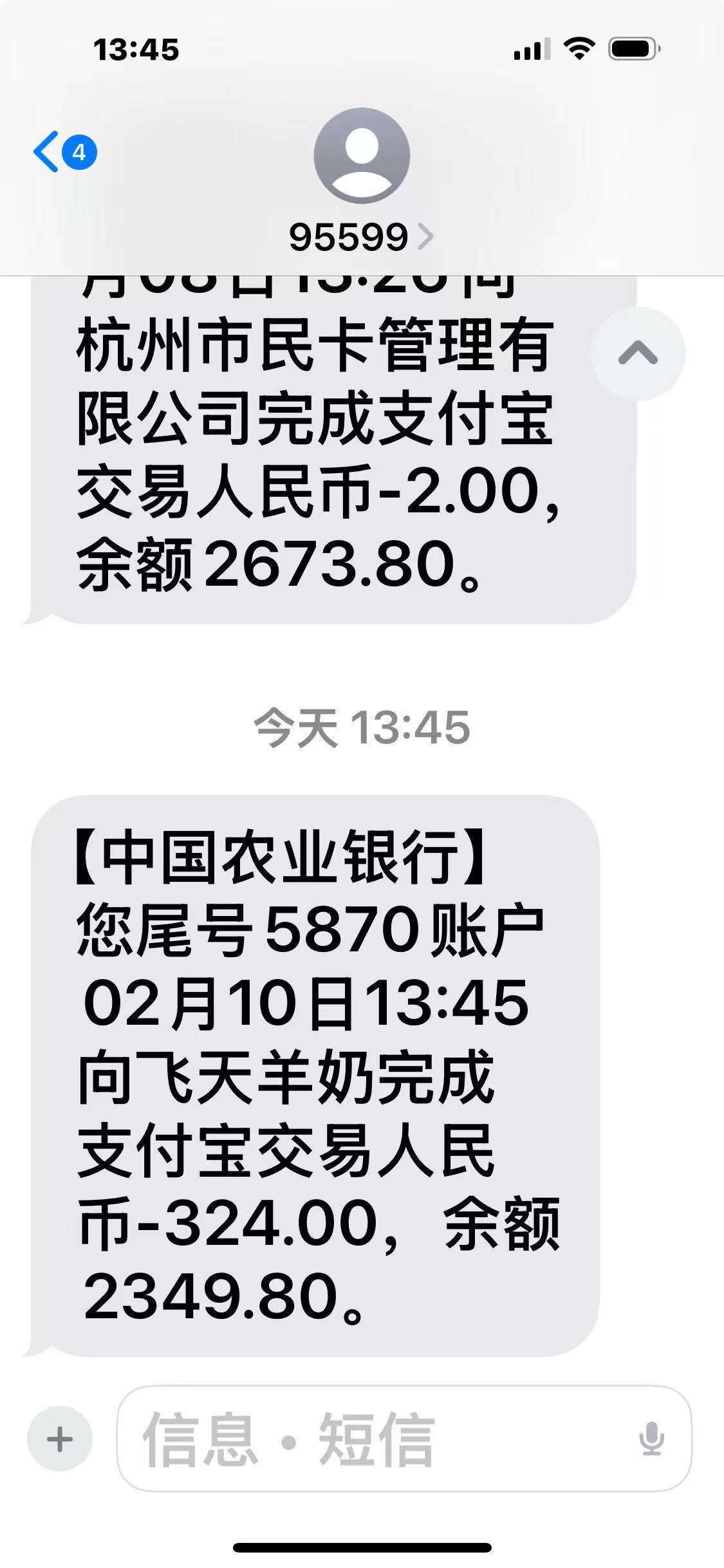Start voice dictation with the microphone
Image resolution: width=724 pixels, height=1568 pixels.
click(x=651, y=1439)
